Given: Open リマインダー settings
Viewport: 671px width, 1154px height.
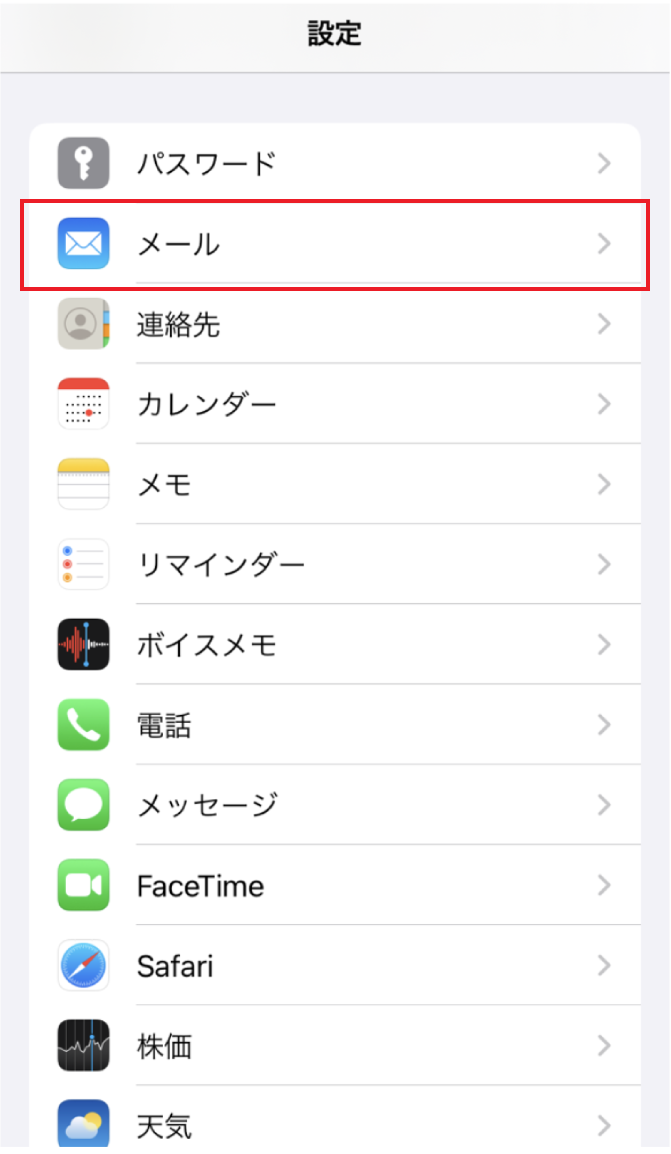Looking at the screenshot, I should tap(335, 565).
